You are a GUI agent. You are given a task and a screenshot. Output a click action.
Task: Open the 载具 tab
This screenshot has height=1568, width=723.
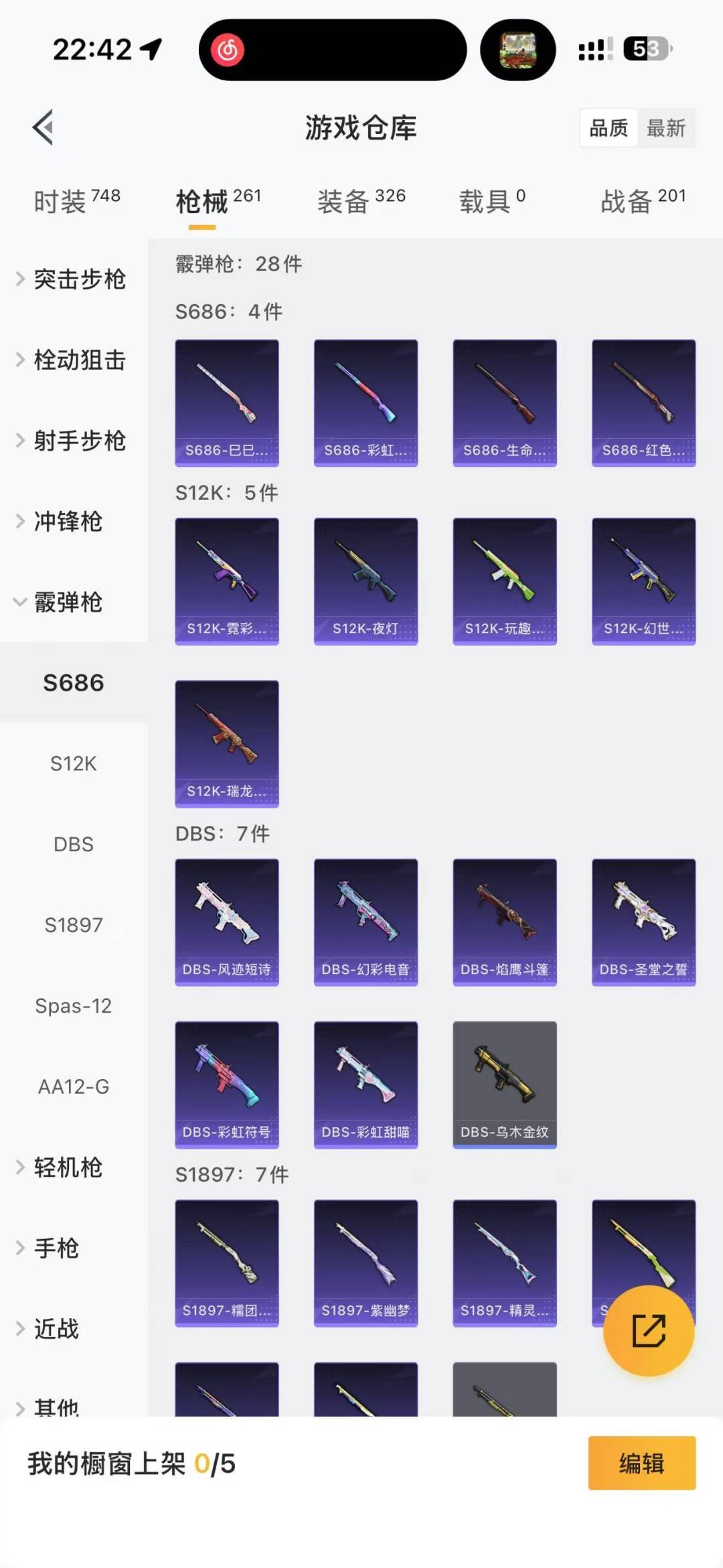(x=491, y=200)
